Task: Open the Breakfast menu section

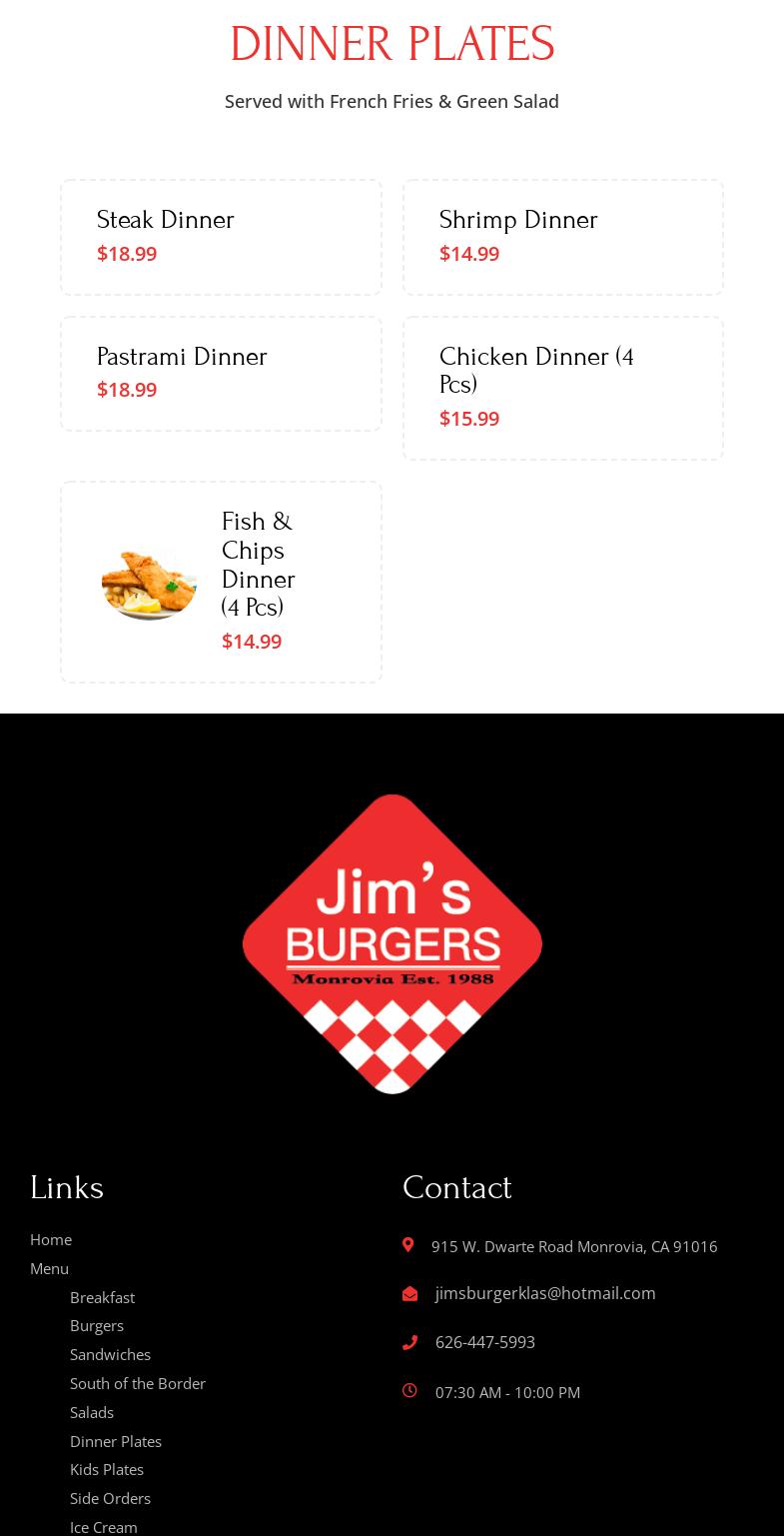Action: click(x=102, y=1297)
